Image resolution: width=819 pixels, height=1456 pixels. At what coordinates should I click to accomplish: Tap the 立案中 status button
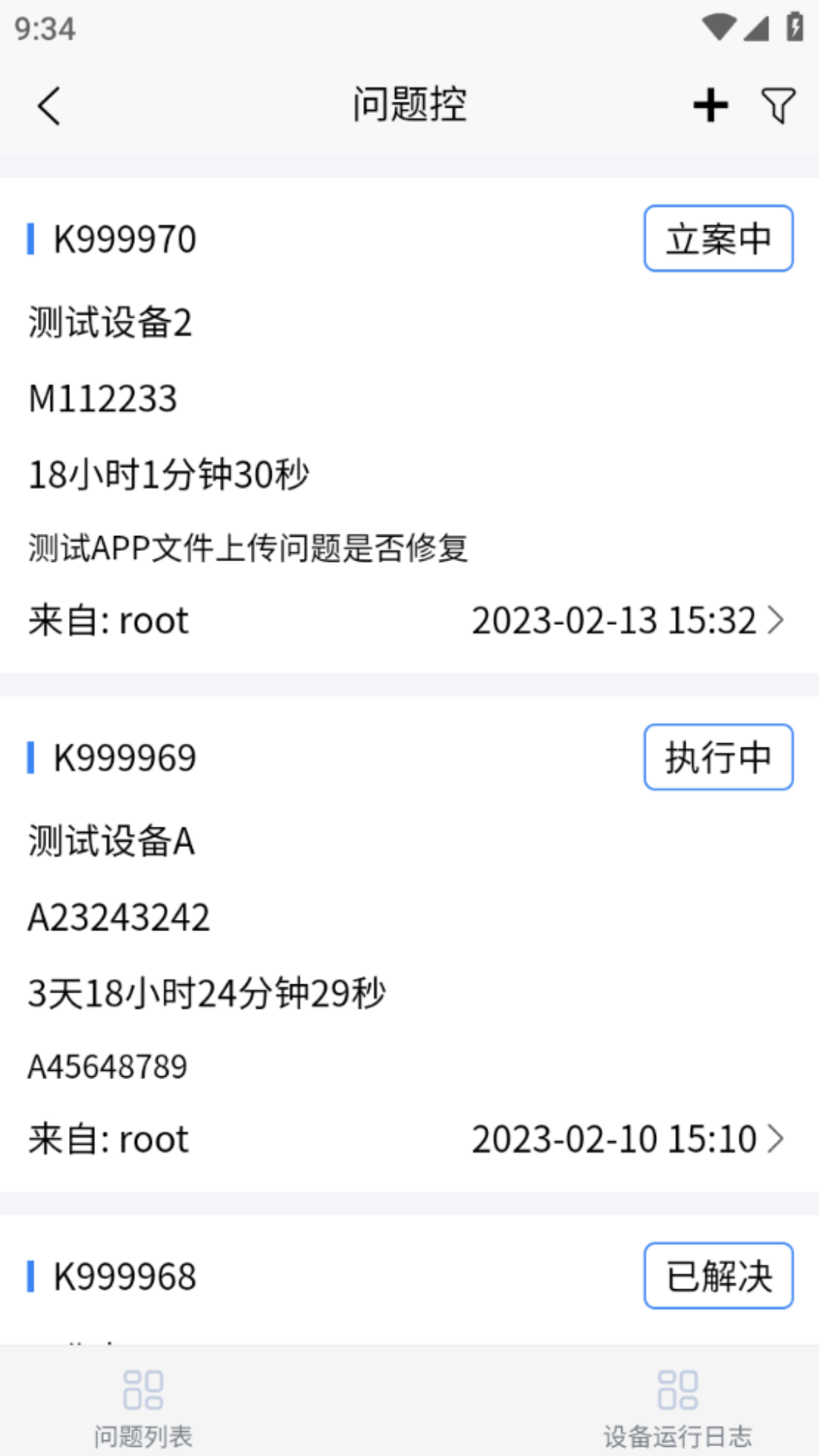point(718,238)
